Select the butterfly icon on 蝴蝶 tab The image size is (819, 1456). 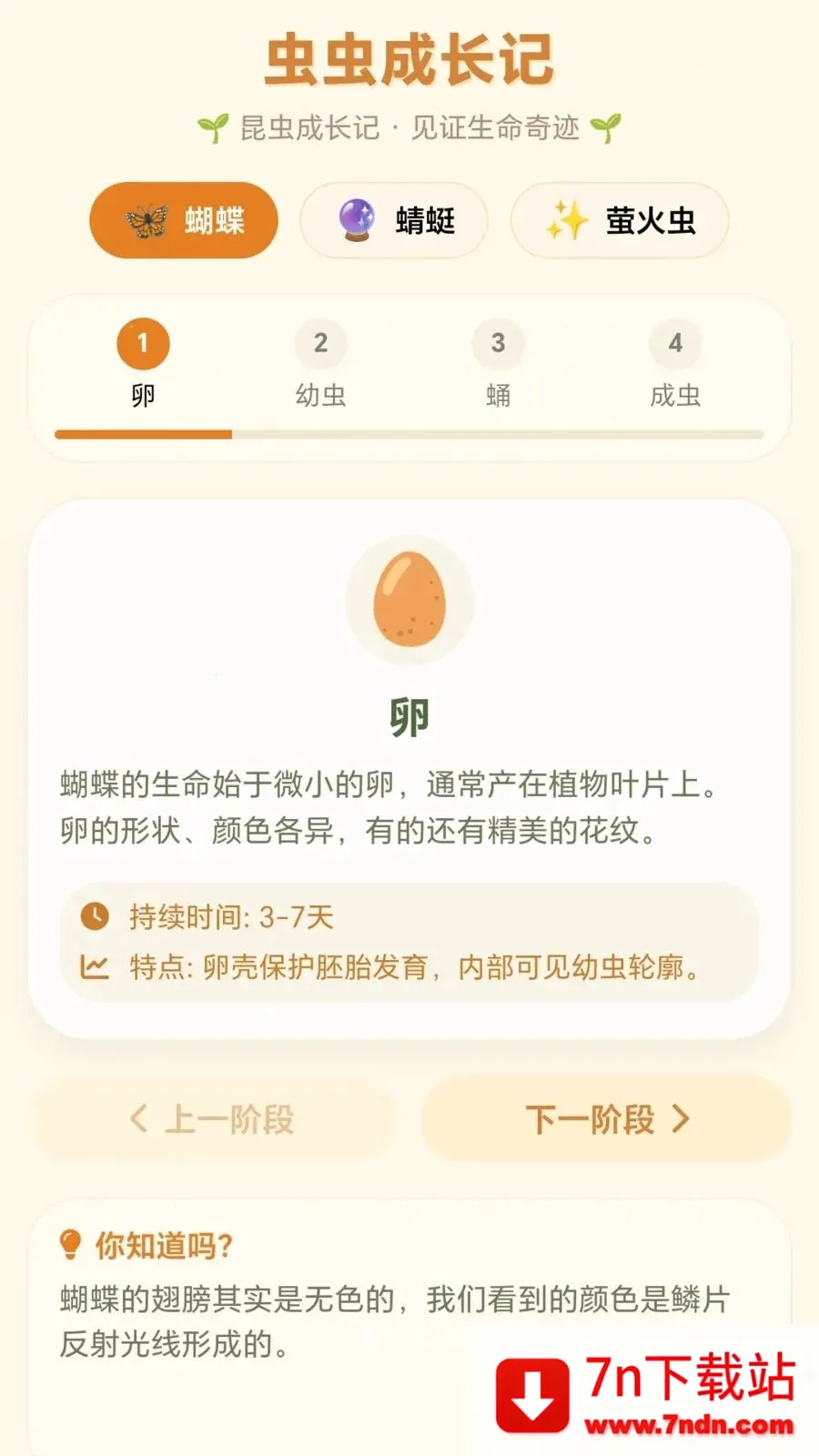pyautogui.click(x=148, y=219)
